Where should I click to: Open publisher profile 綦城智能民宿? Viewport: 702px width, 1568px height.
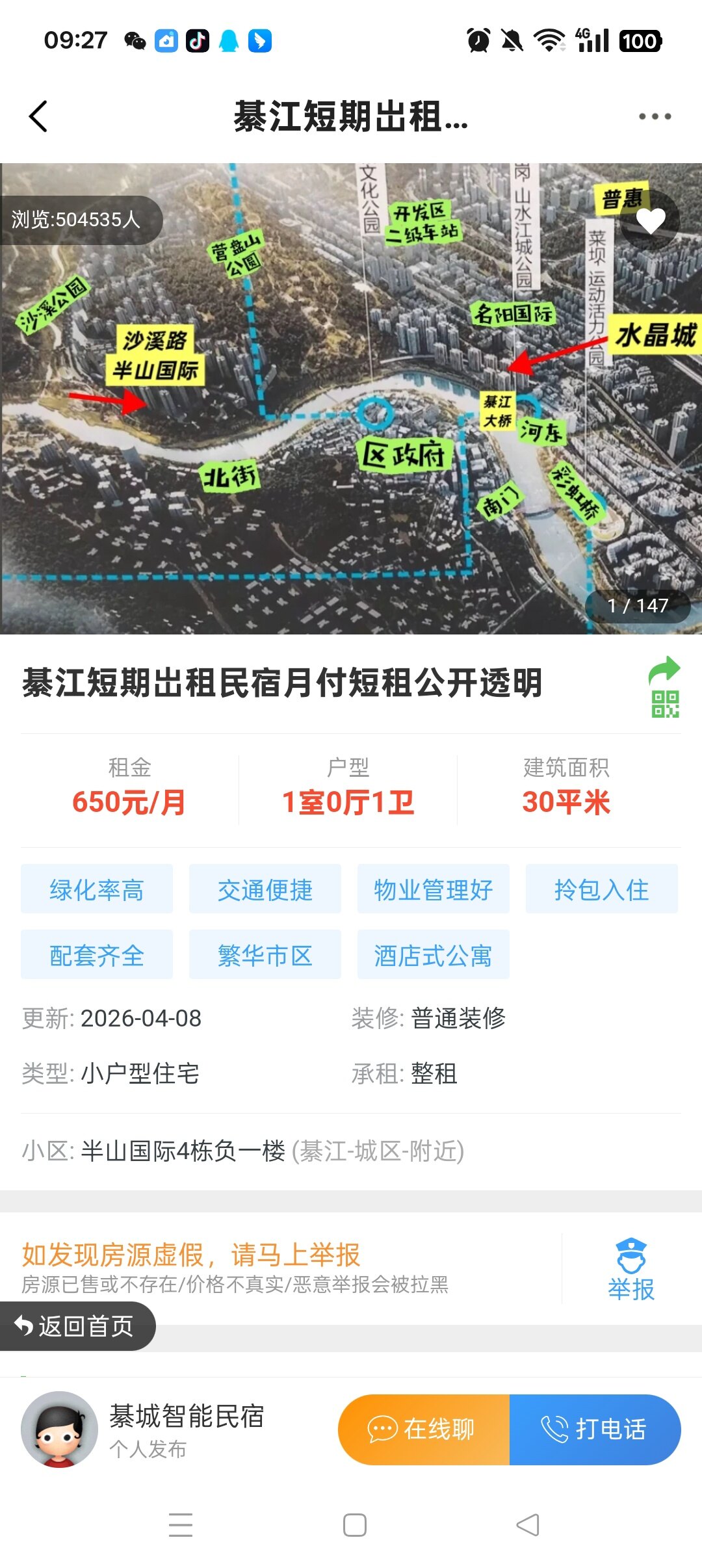pyautogui.click(x=187, y=1416)
